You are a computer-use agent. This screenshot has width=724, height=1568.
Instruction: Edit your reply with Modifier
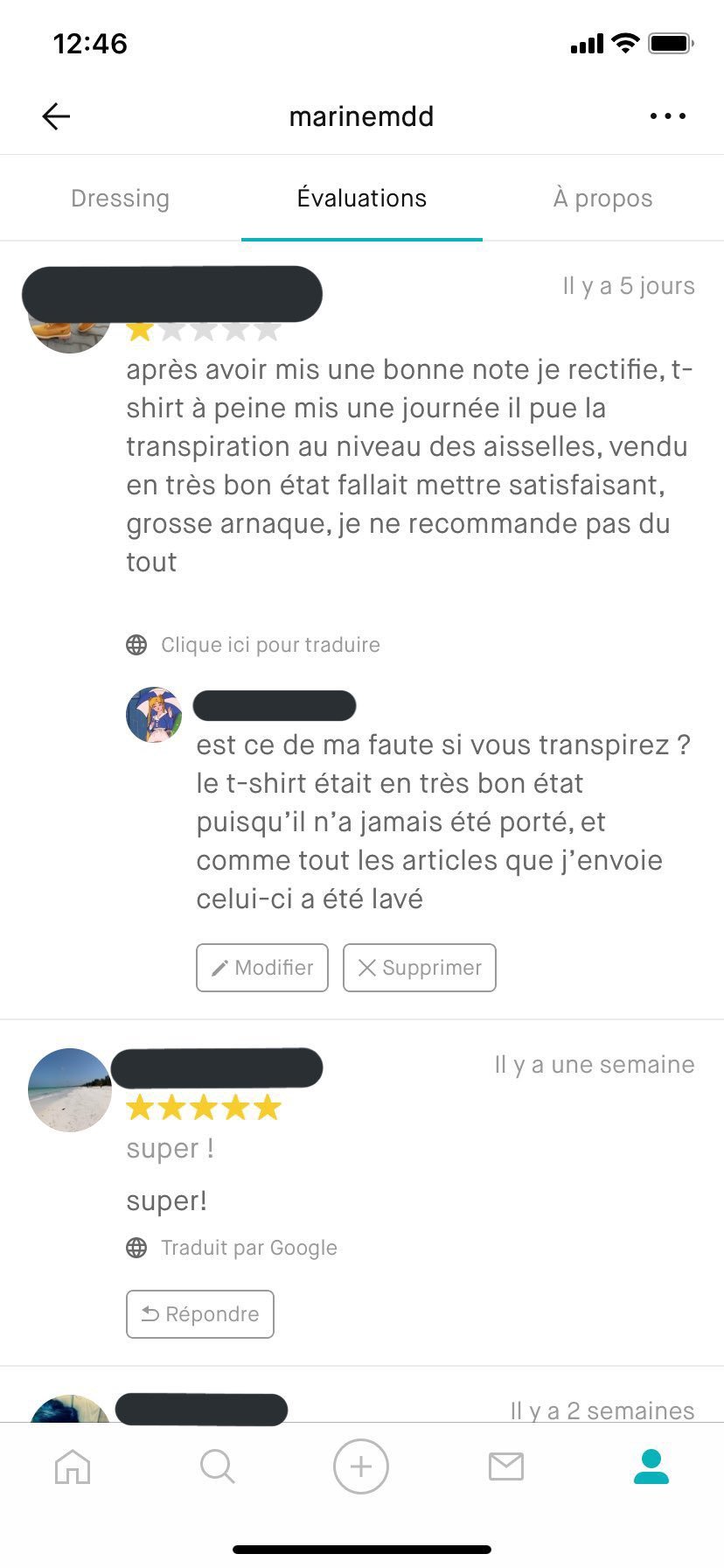[x=261, y=968]
